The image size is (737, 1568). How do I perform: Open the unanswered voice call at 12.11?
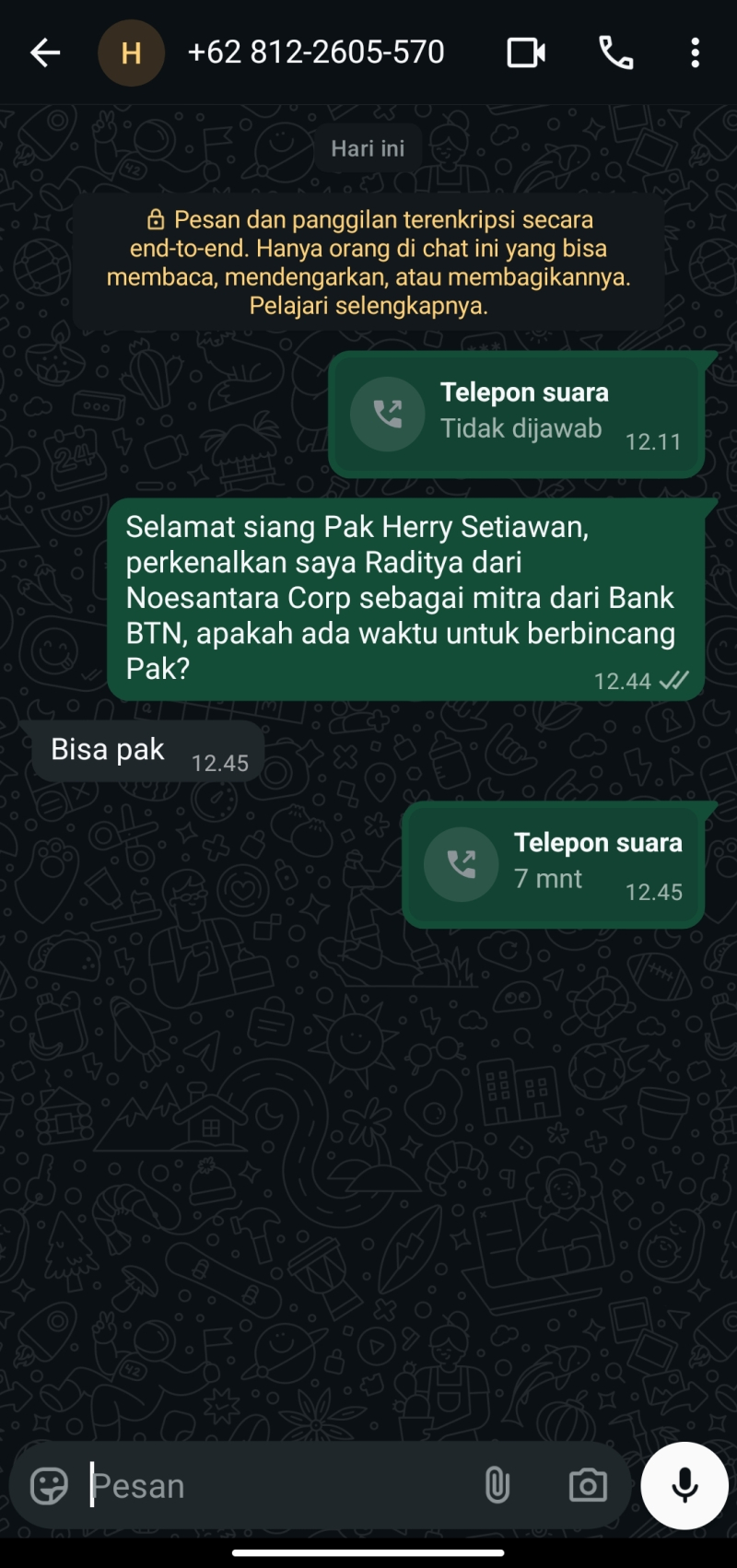click(x=516, y=415)
